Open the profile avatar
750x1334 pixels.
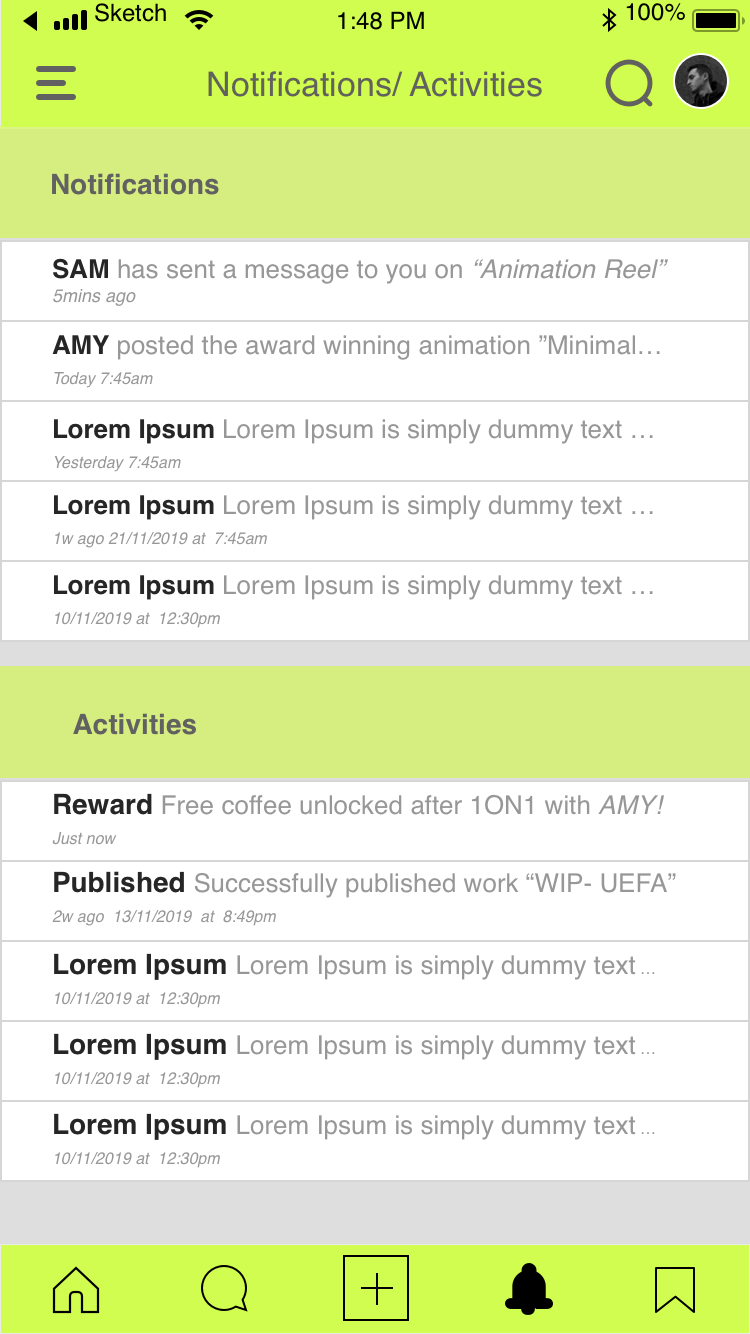tap(700, 82)
